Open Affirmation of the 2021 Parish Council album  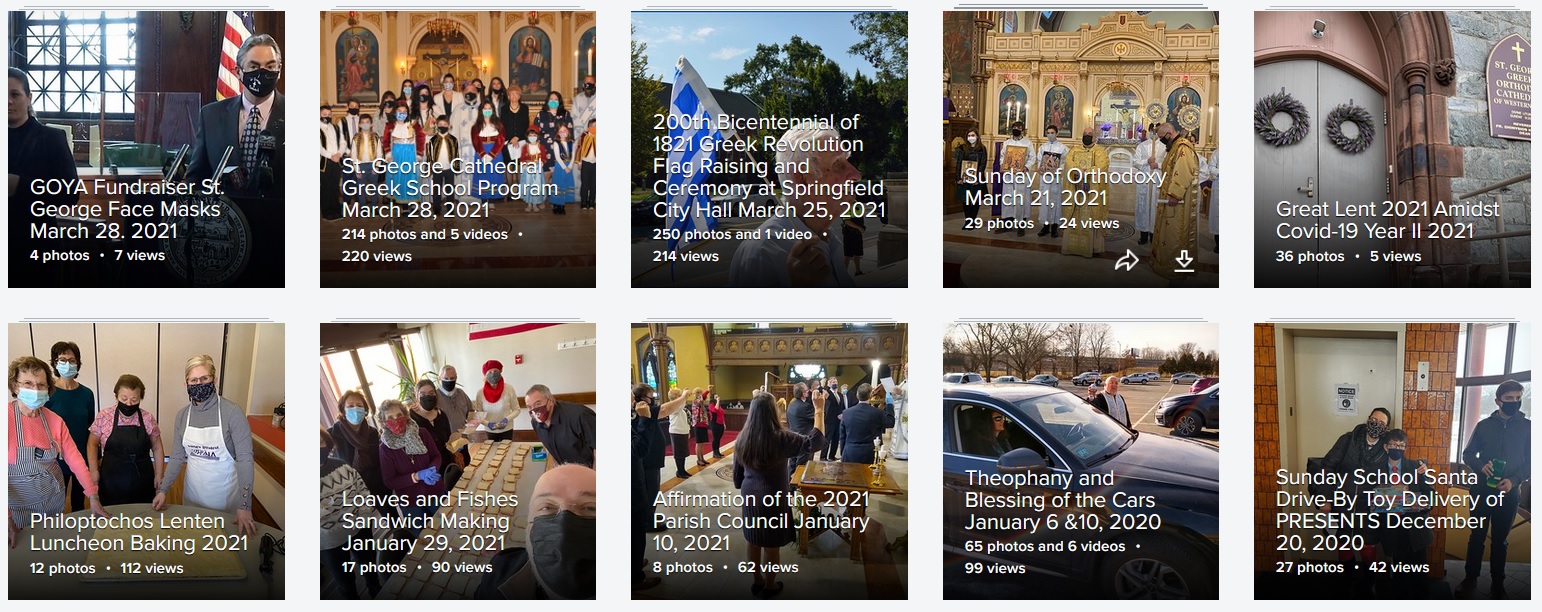tap(769, 460)
